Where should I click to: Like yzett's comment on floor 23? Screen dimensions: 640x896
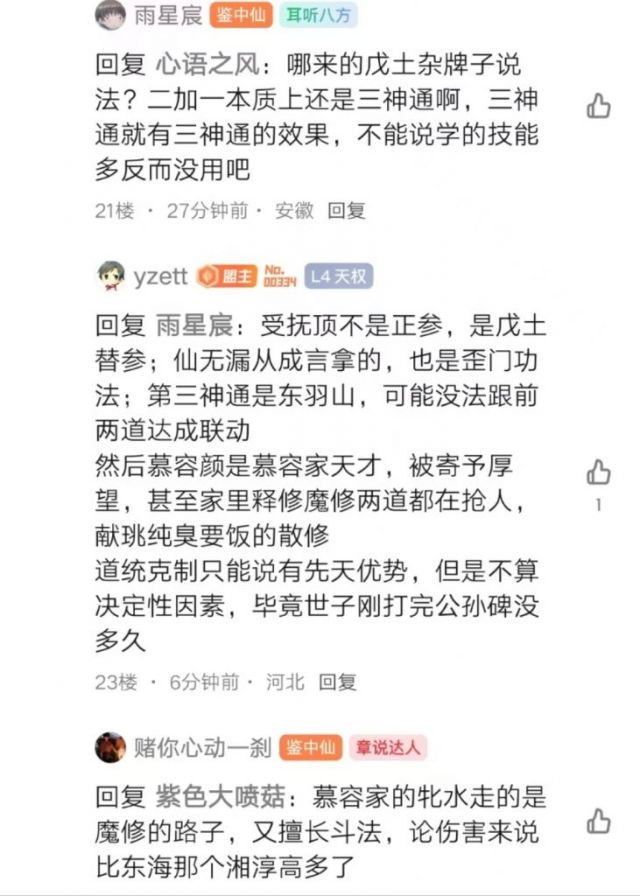[598, 472]
